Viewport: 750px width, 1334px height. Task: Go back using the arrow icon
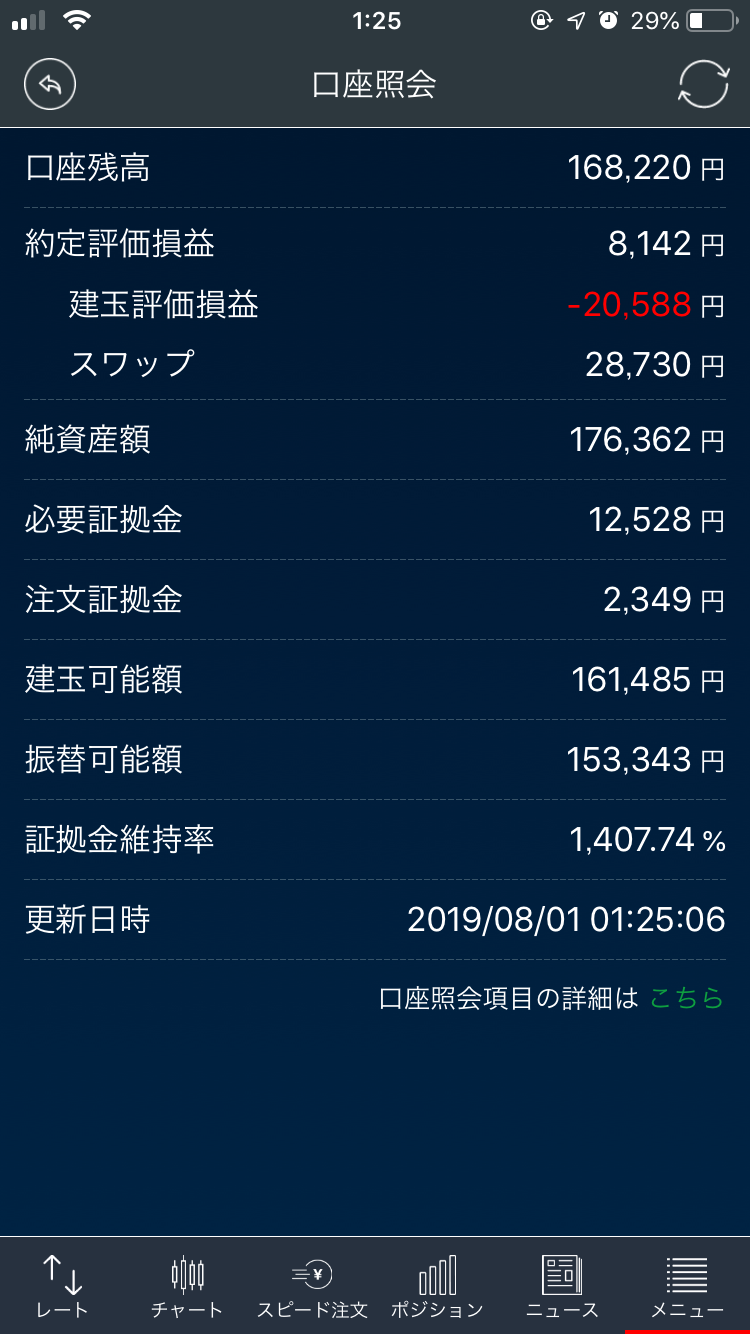click(x=50, y=85)
